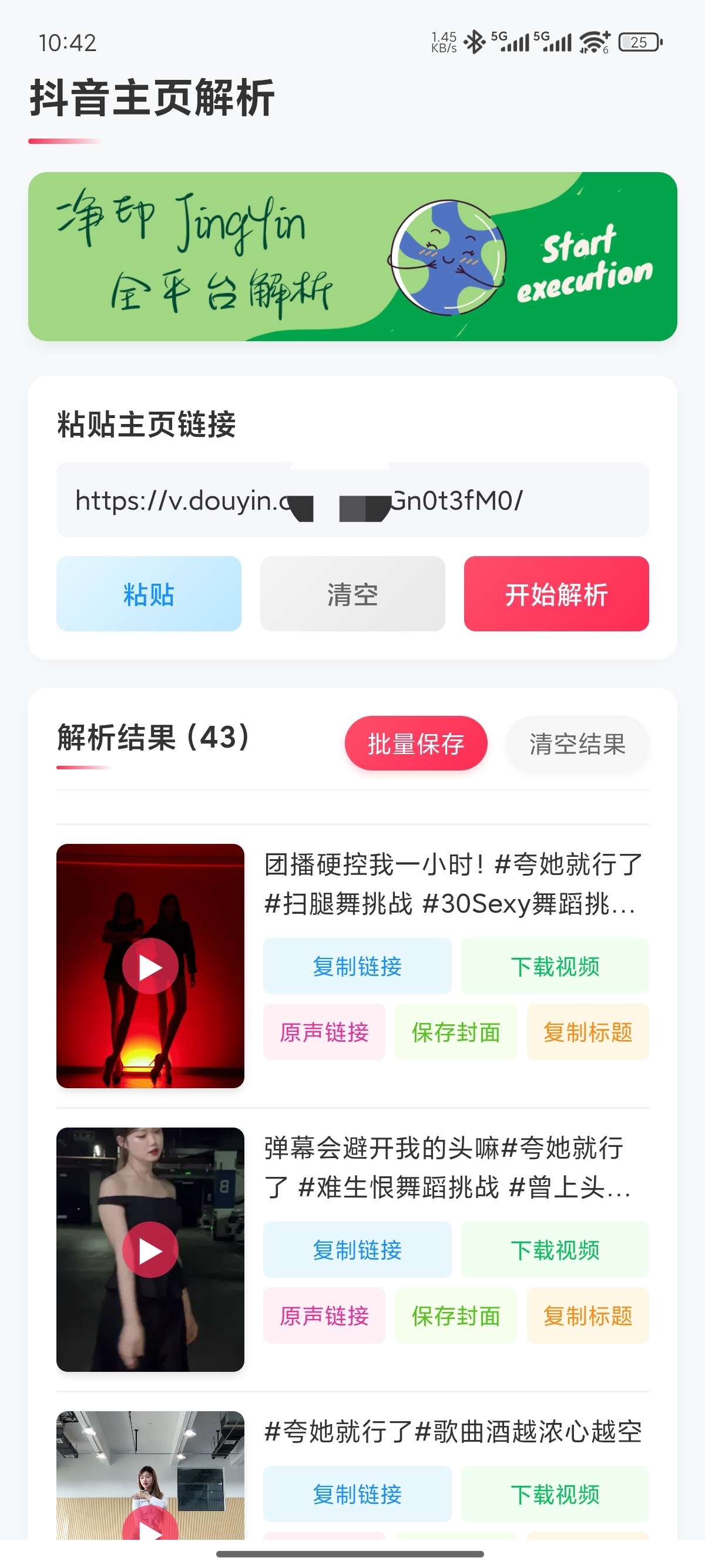The width and height of the screenshot is (705, 1568).
Task: Clear the link with 清空
Action: [x=352, y=594]
